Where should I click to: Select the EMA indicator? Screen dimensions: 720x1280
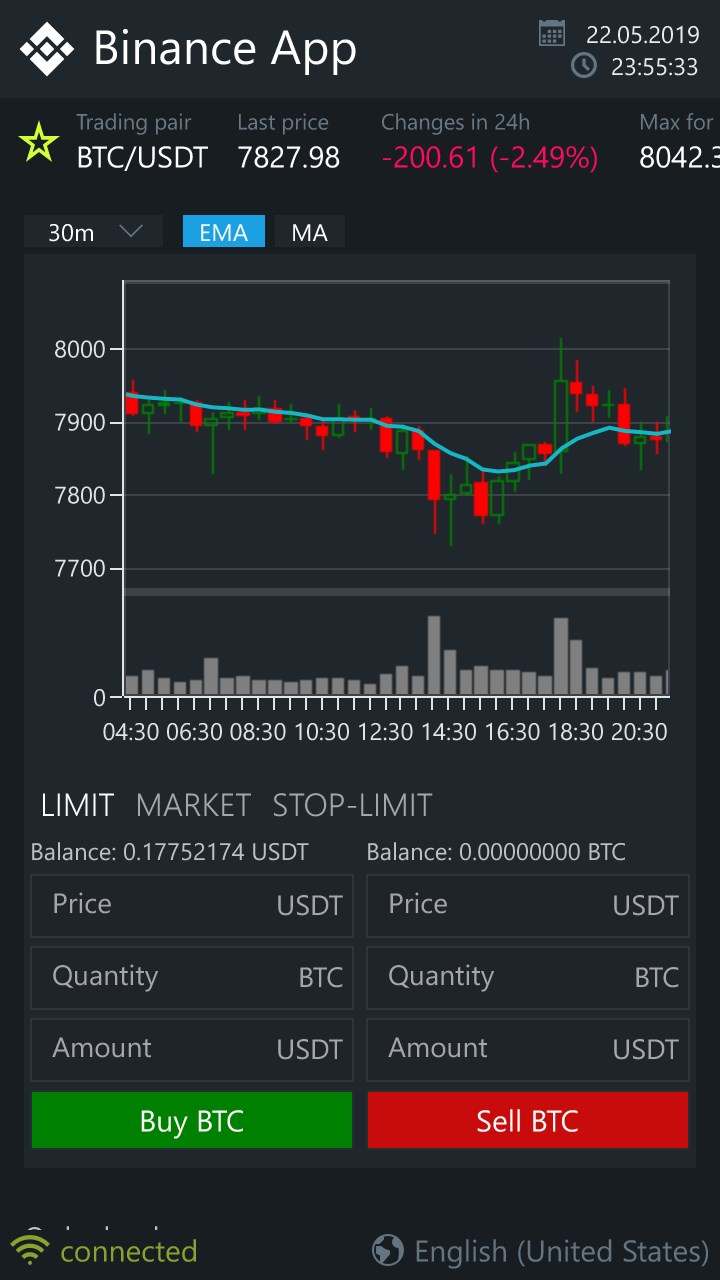223,232
